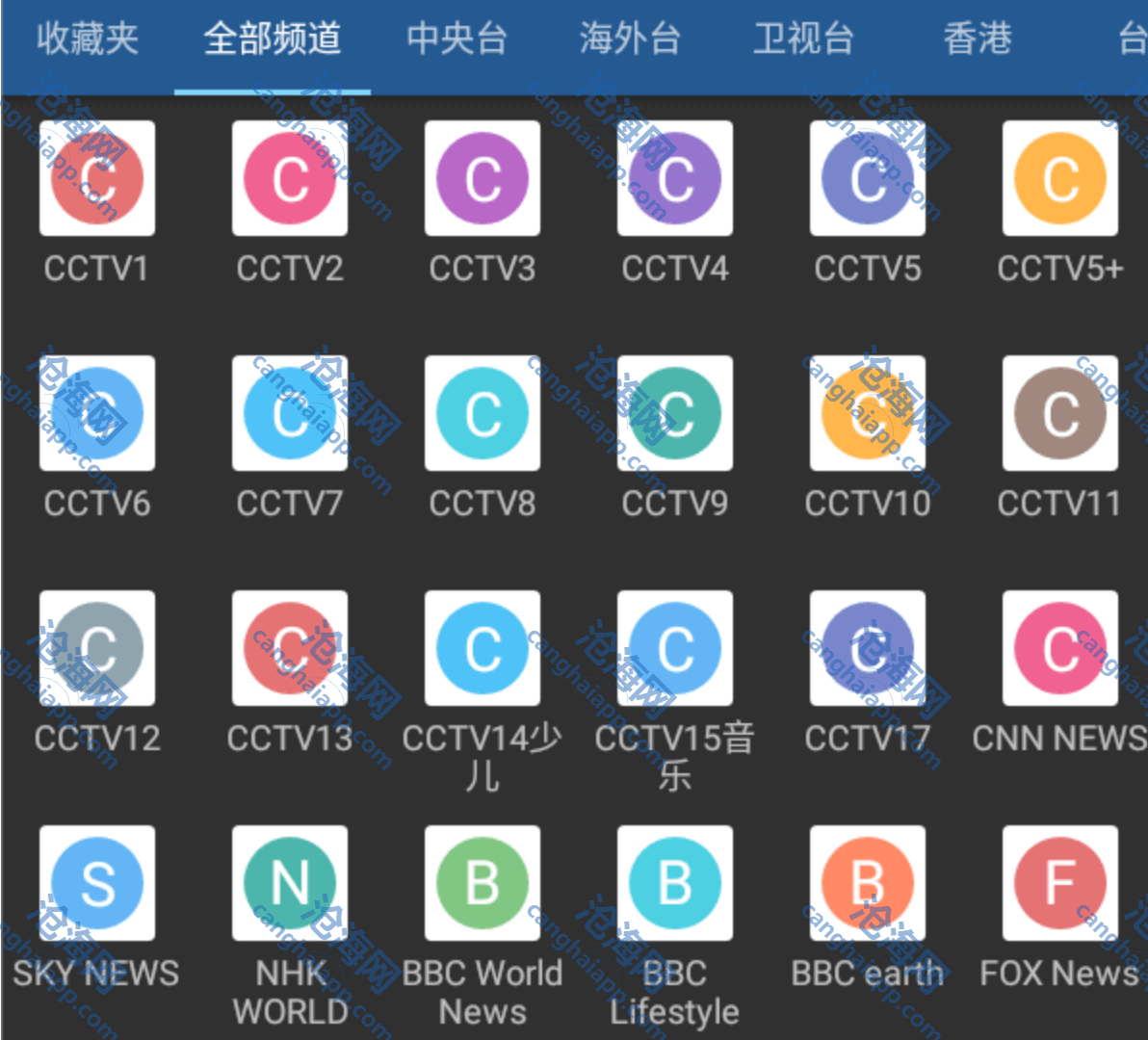Open CCTV13 channel

tap(290, 649)
